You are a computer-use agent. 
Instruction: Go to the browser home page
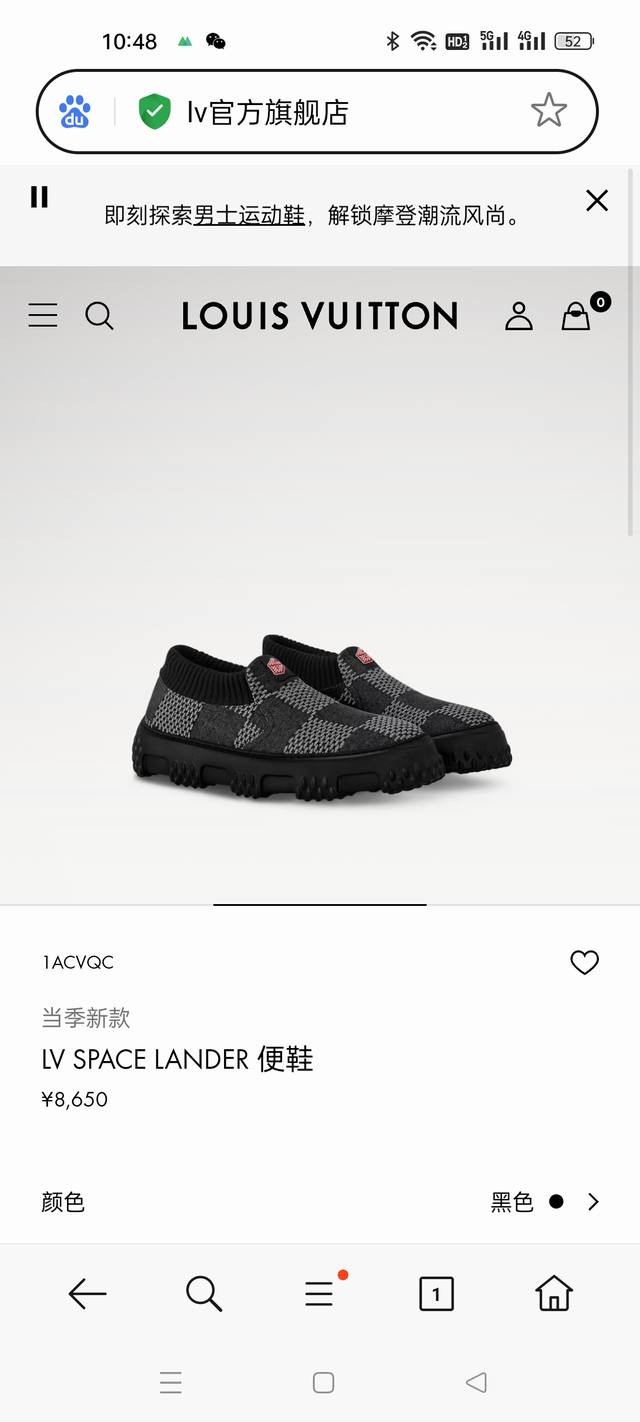click(553, 1294)
